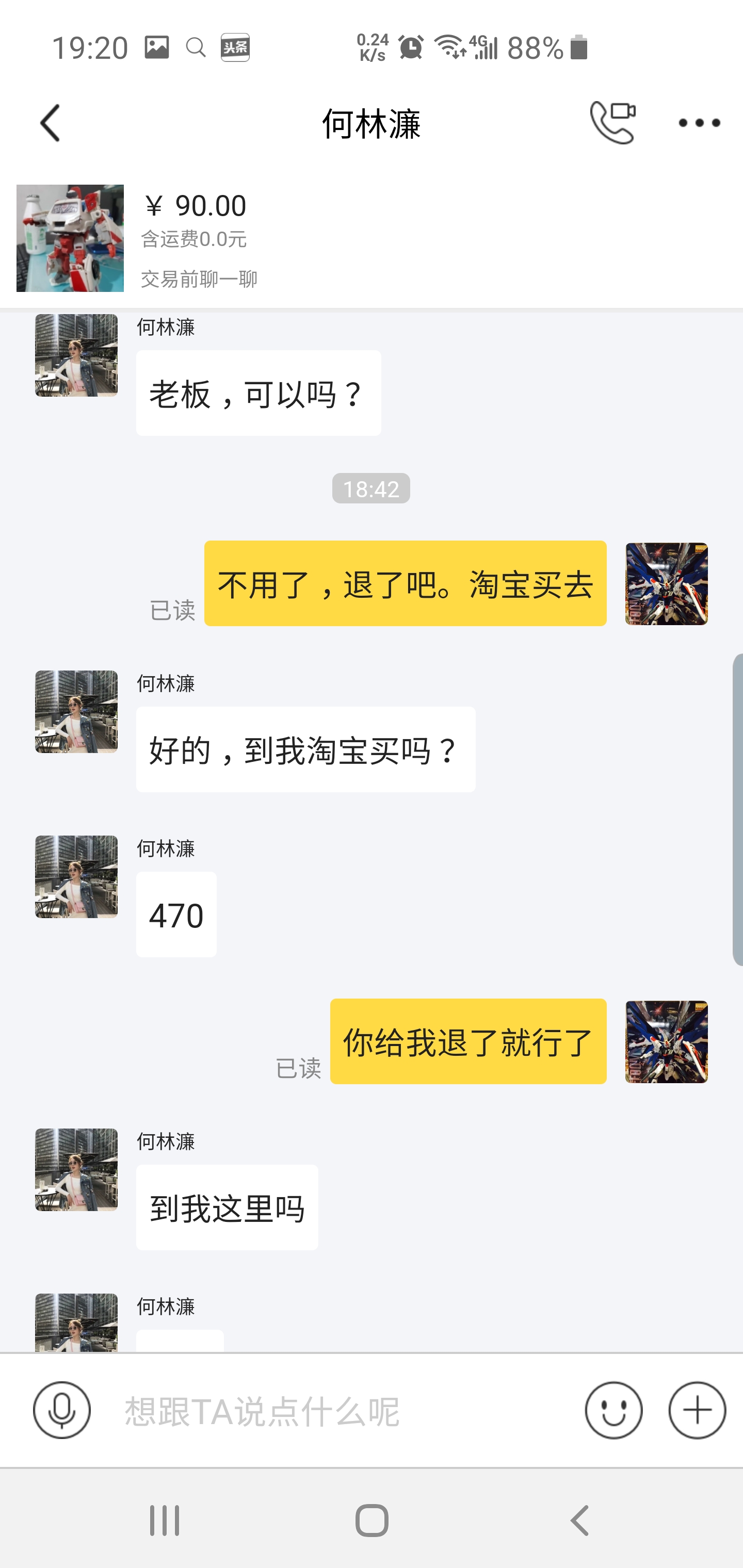This screenshot has height=1568, width=743.
Task: Open the plus attachment menu
Action: coord(697,1410)
